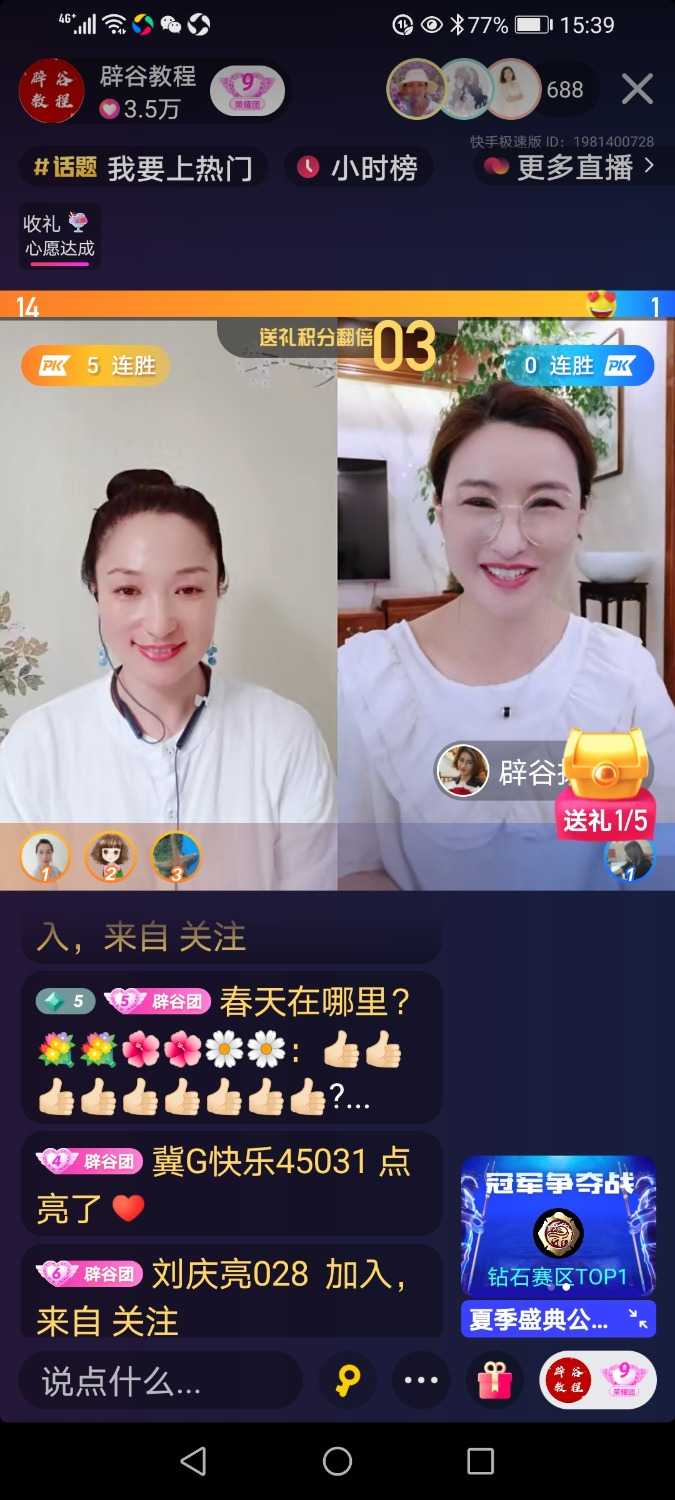675x1500 pixels.
Task: Open 辟谷教程 streamer profile
Action: tap(51, 91)
